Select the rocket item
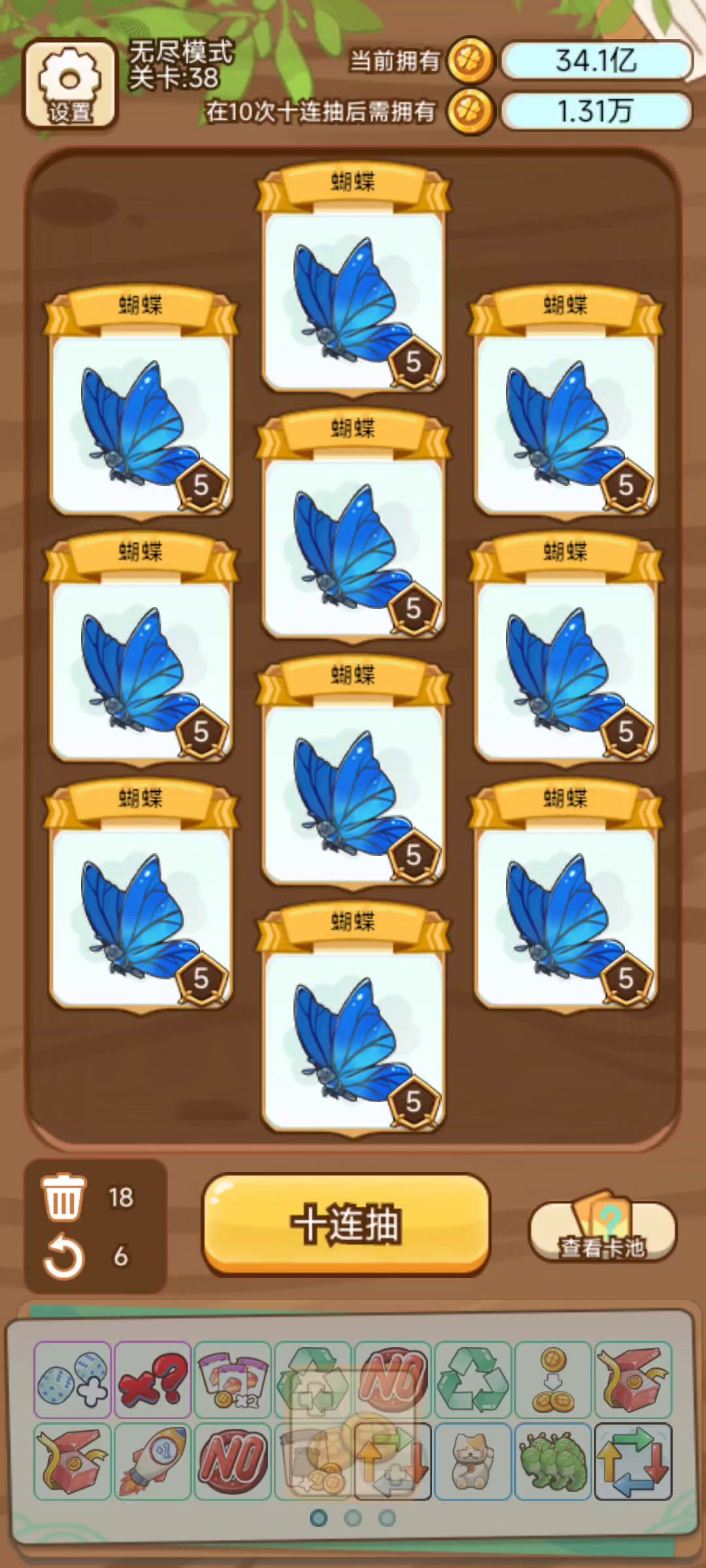Screen dimensions: 706x1568 pyautogui.click(x=153, y=1462)
